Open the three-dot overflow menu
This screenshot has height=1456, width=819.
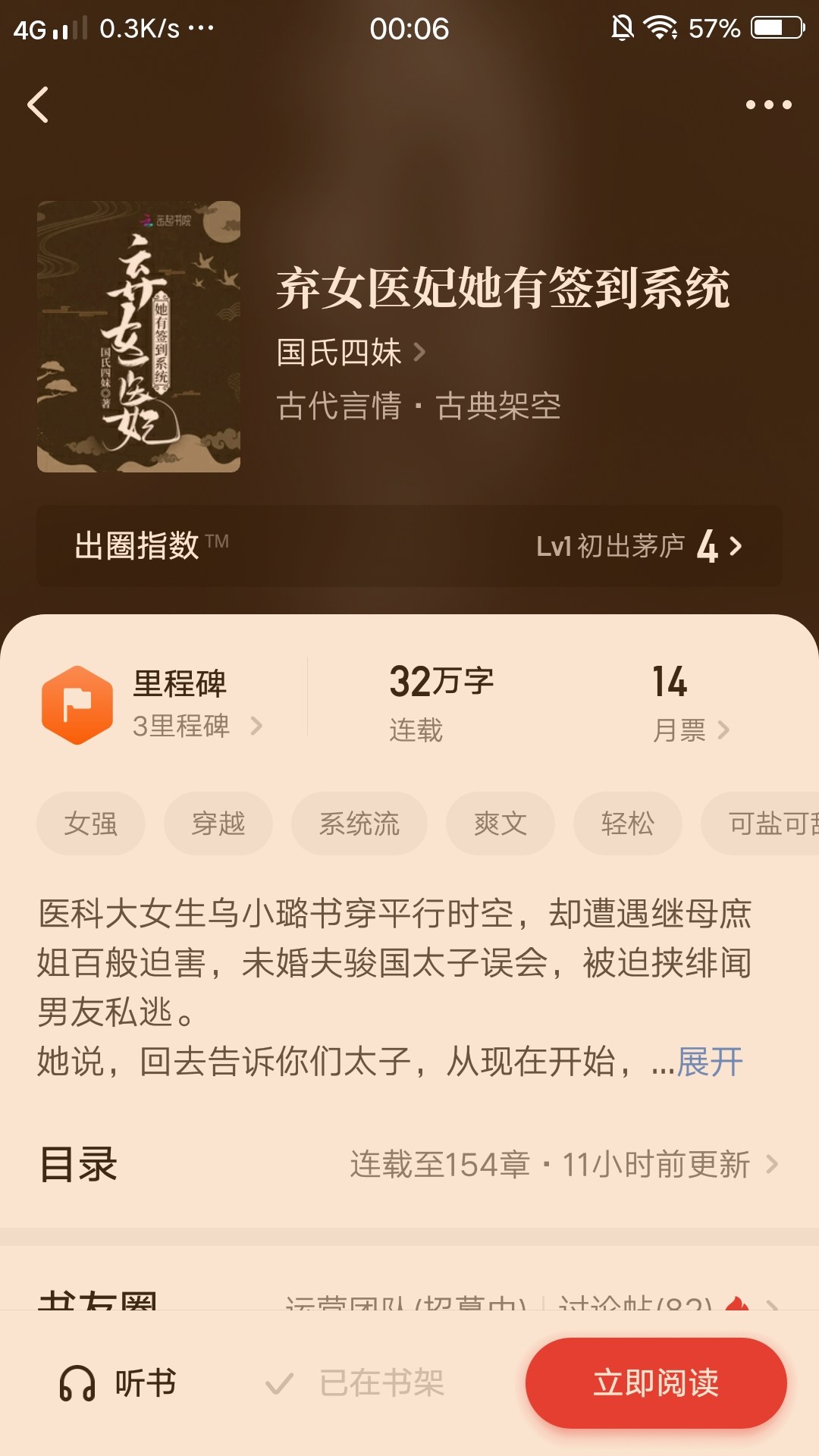point(768,105)
